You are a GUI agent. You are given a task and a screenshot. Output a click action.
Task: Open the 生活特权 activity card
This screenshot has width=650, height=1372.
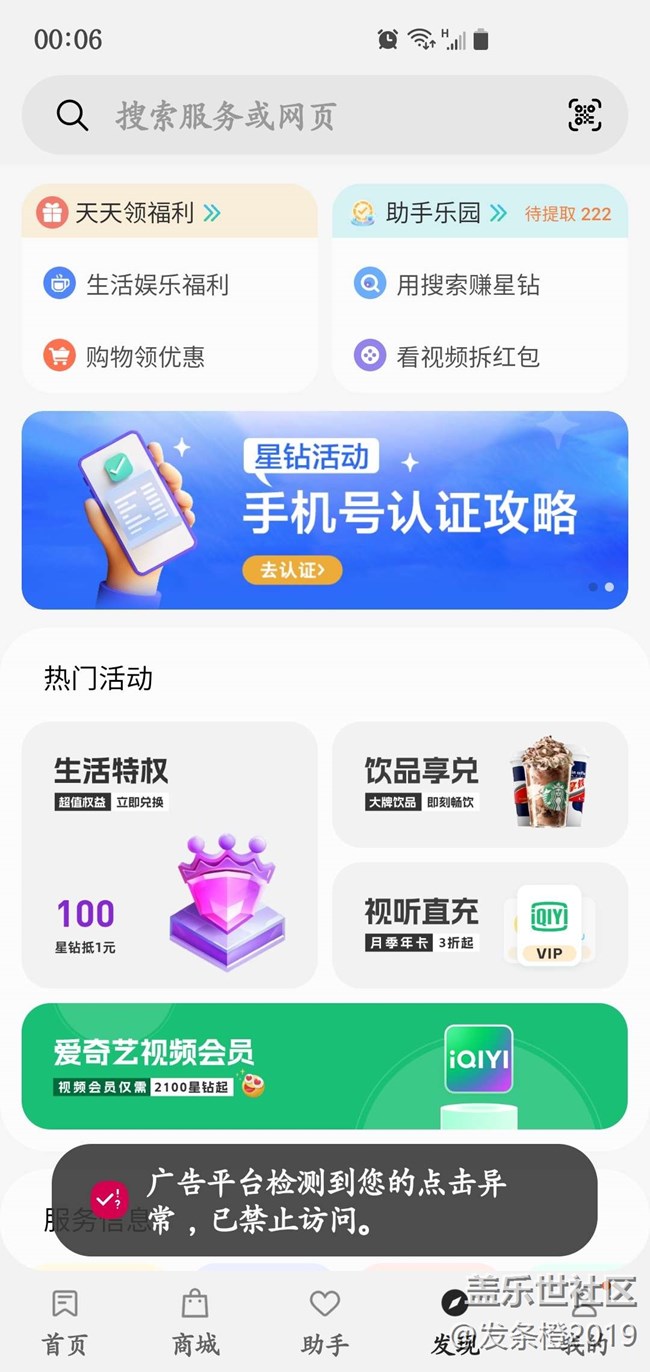[169, 854]
